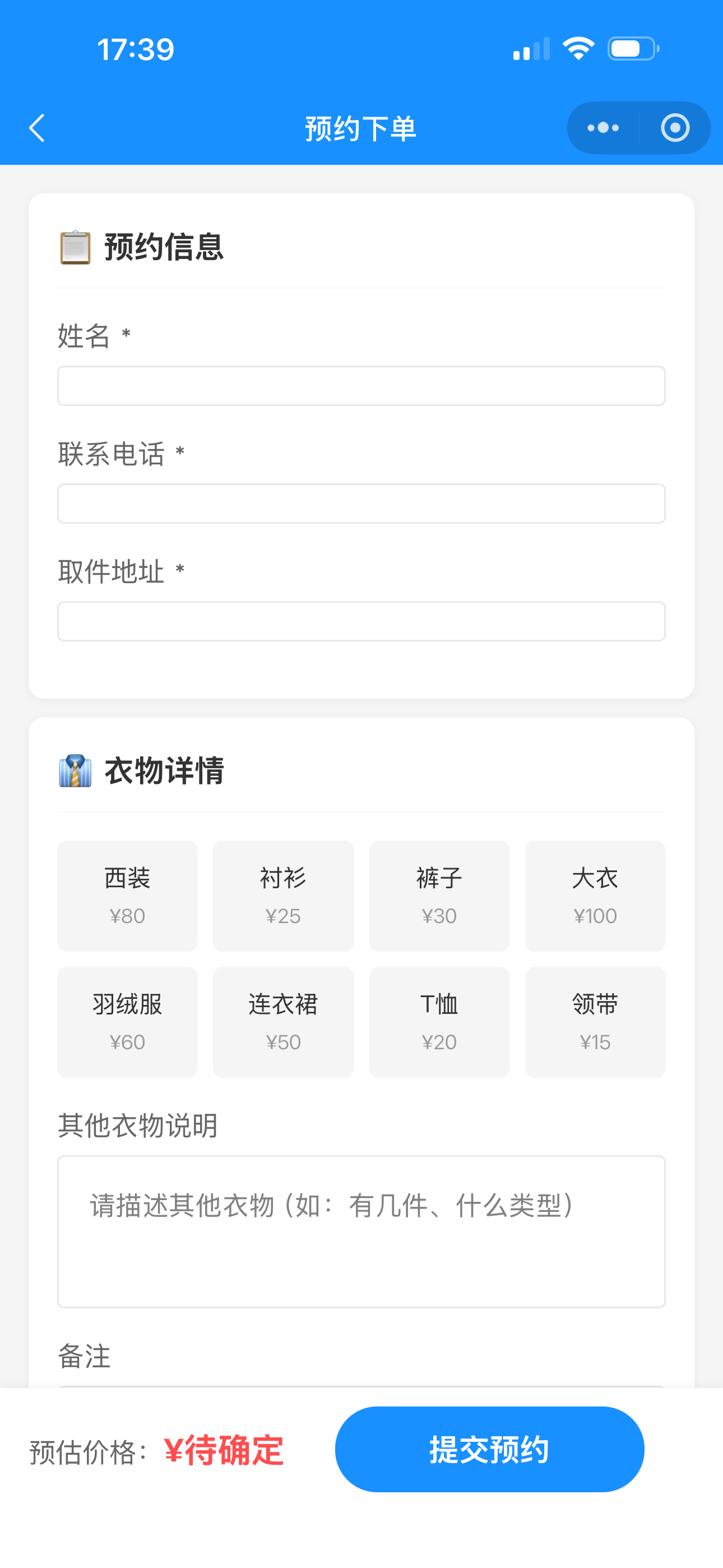The width and height of the screenshot is (723, 1568).
Task: Enter the 取件地址 field
Action: point(361,621)
